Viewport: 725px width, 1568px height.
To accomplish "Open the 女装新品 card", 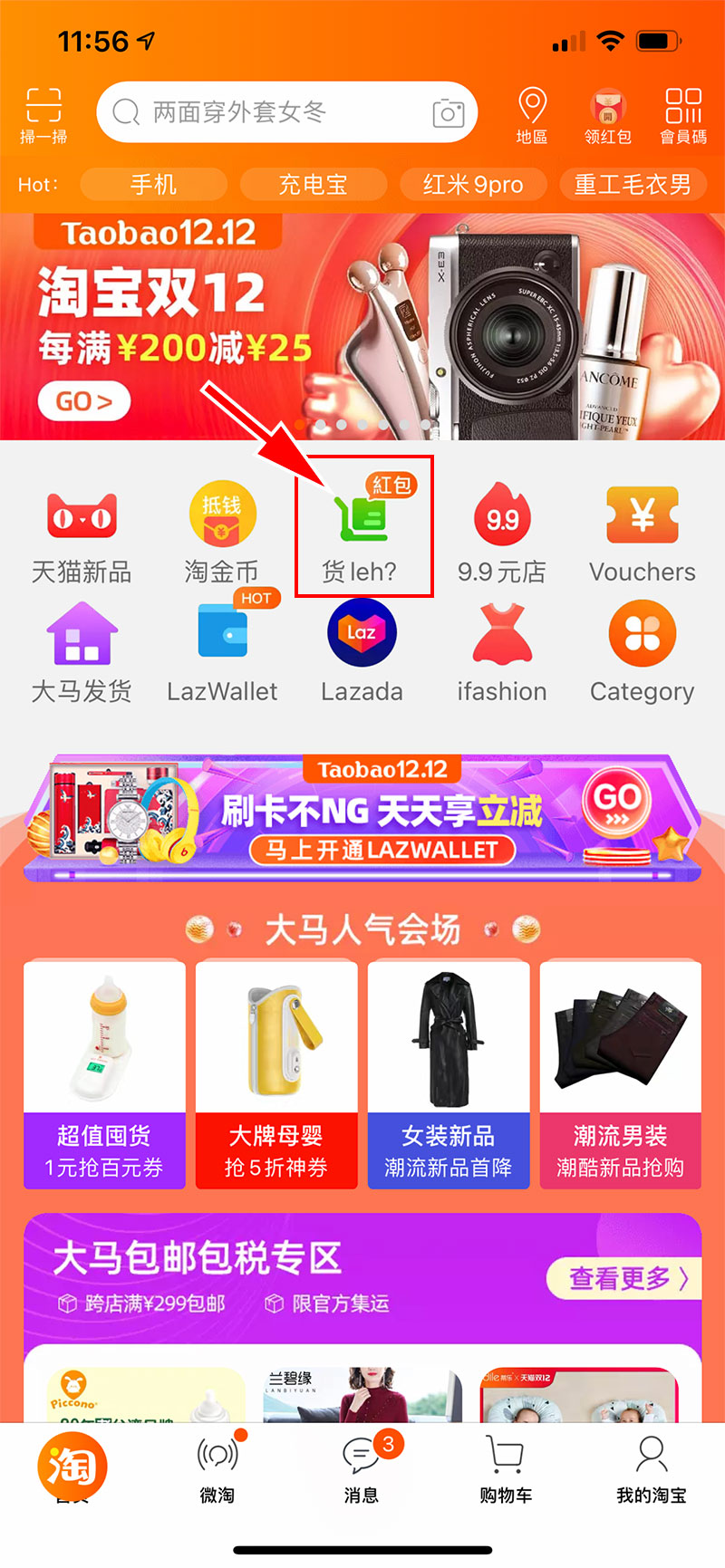I will [x=449, y=1074].
